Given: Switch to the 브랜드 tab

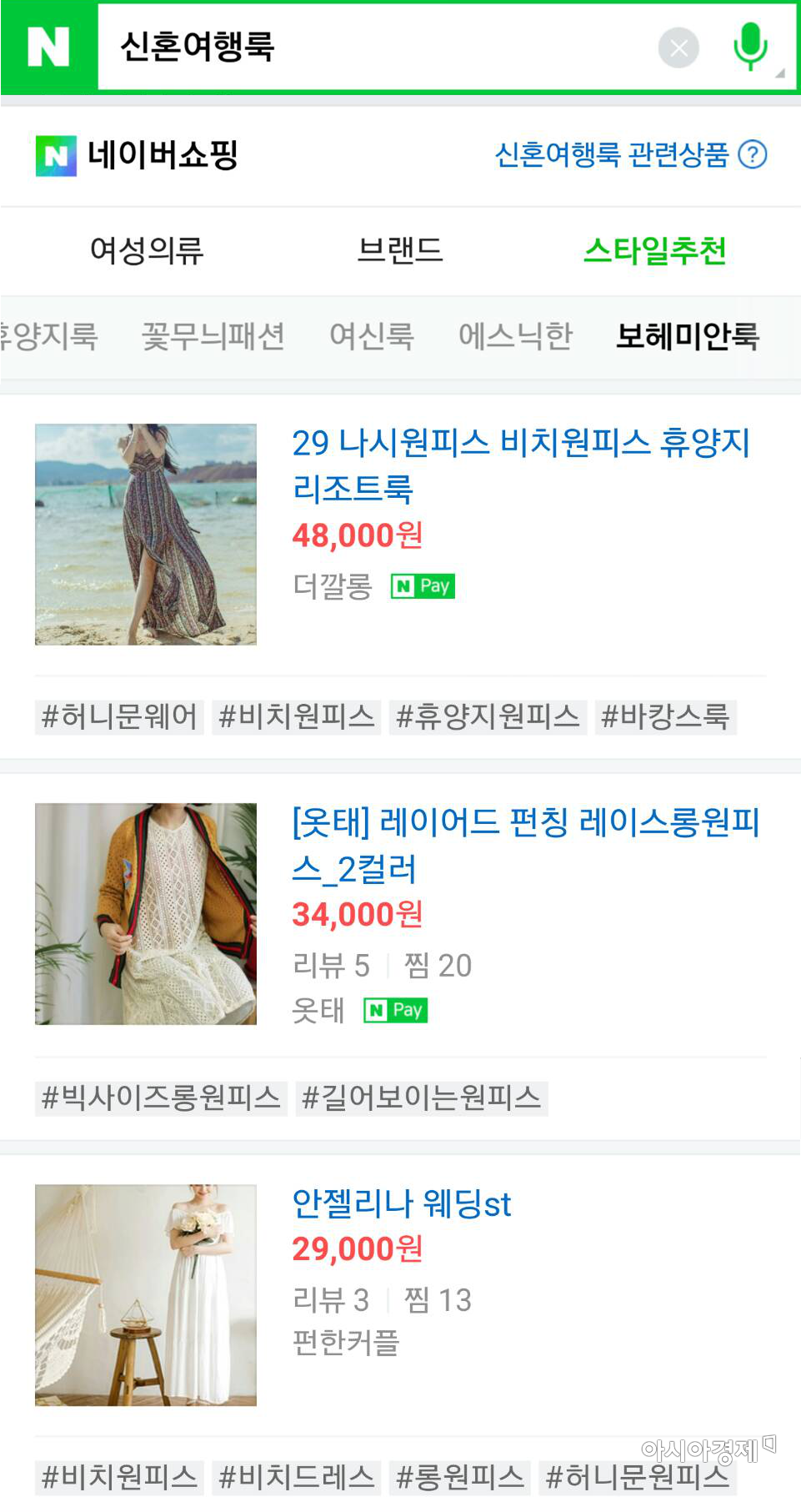Looking at the screenshot, I should 400,250.
